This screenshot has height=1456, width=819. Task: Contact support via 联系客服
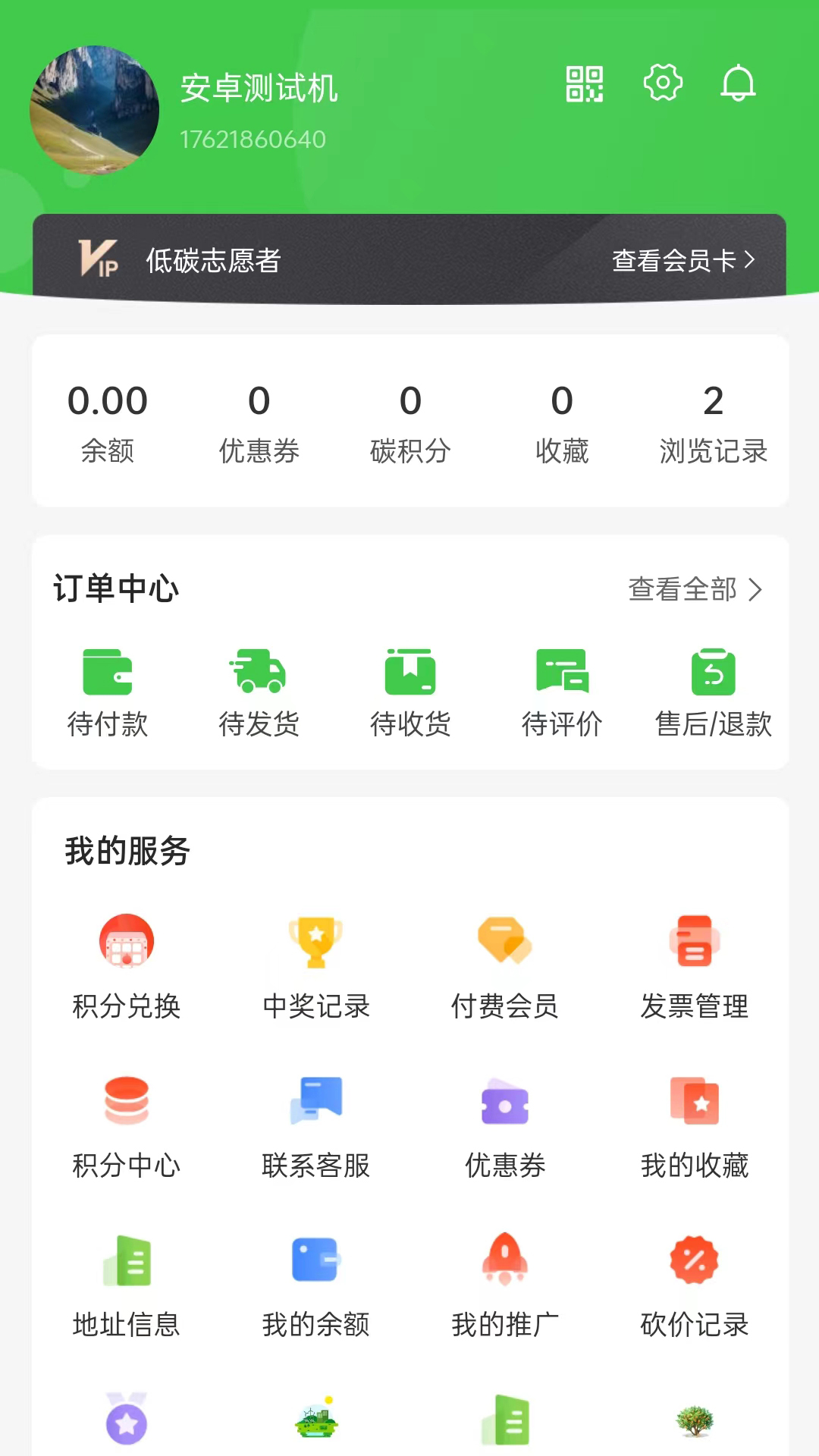(x=316, y=1125)
